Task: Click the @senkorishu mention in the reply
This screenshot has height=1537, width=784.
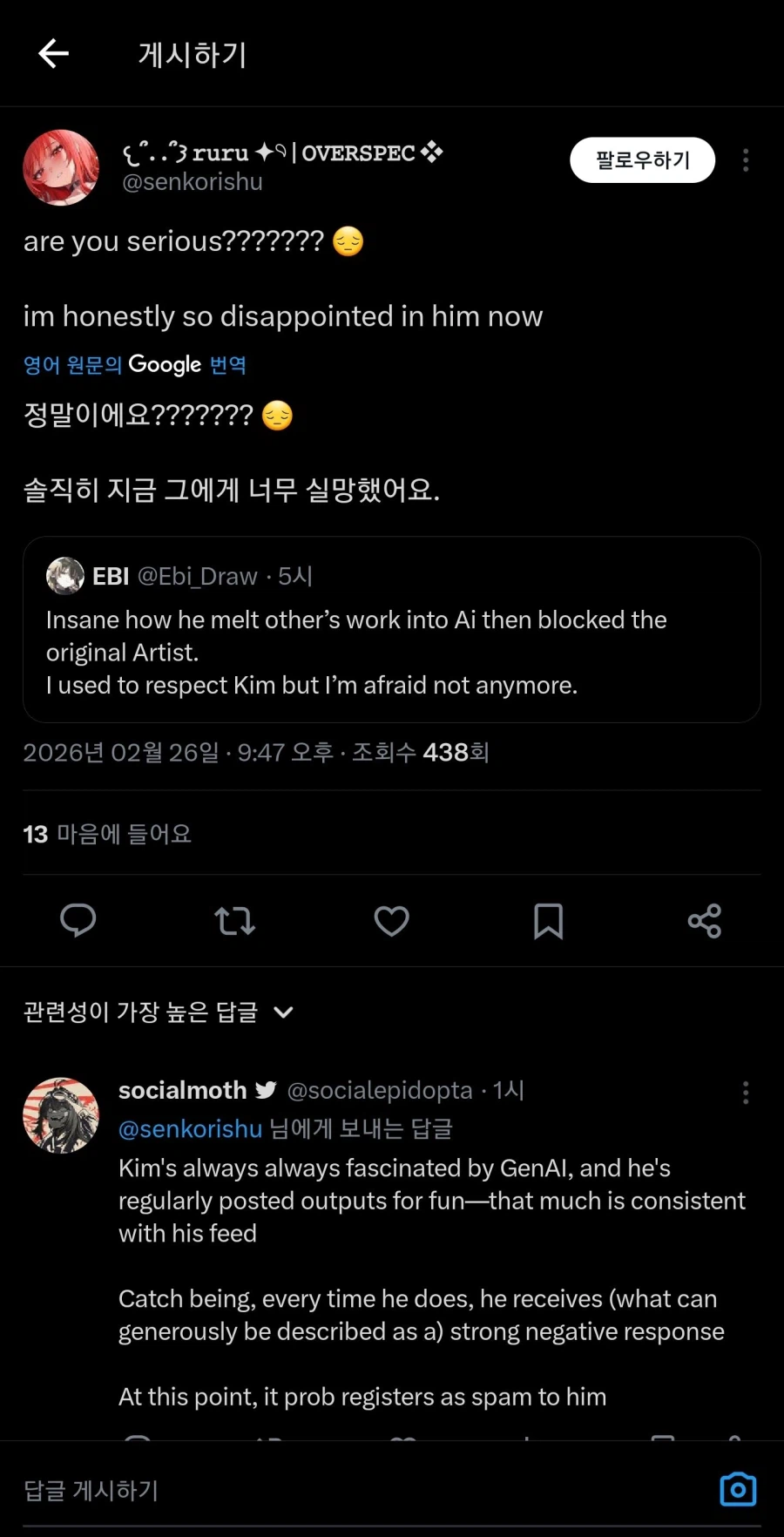Action: click(x=190, y=1128)
